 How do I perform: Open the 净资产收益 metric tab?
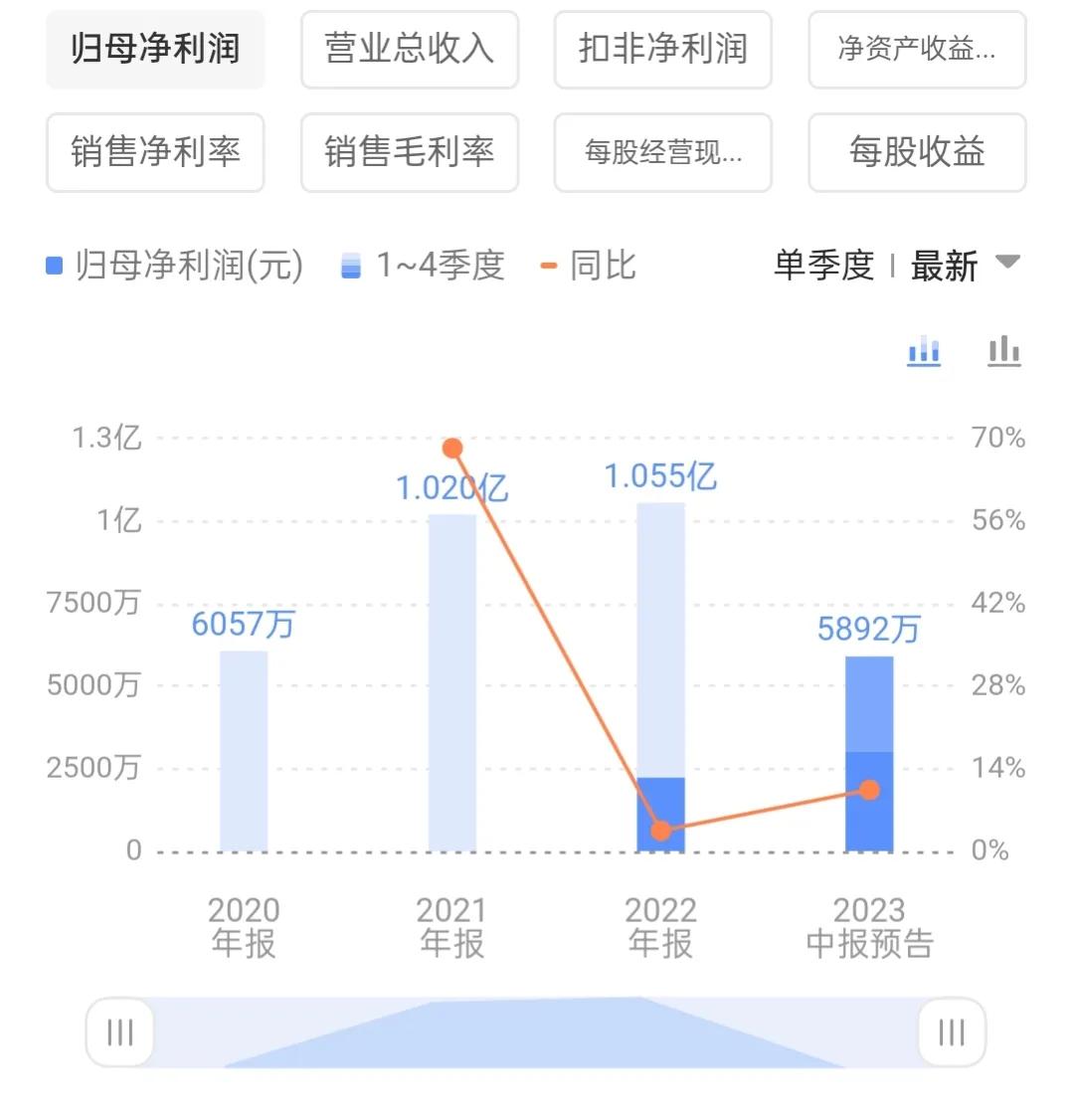(x=916, y=51)
